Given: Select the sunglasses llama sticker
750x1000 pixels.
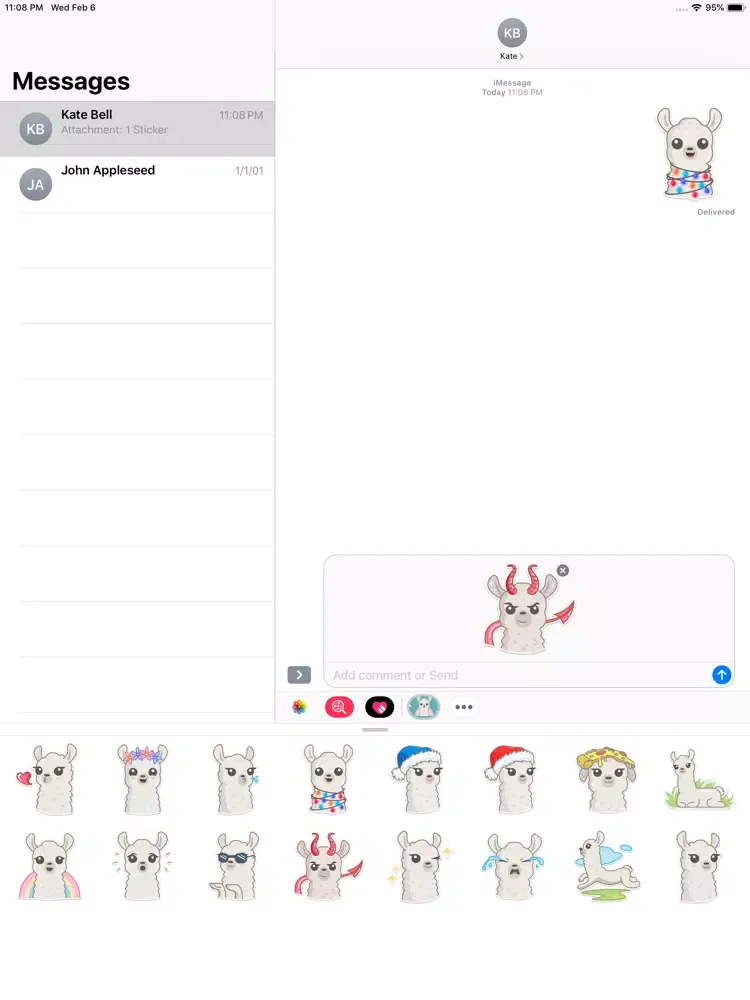Looking at the screenshot, I should pyautogui.click(x=234, y=864).
